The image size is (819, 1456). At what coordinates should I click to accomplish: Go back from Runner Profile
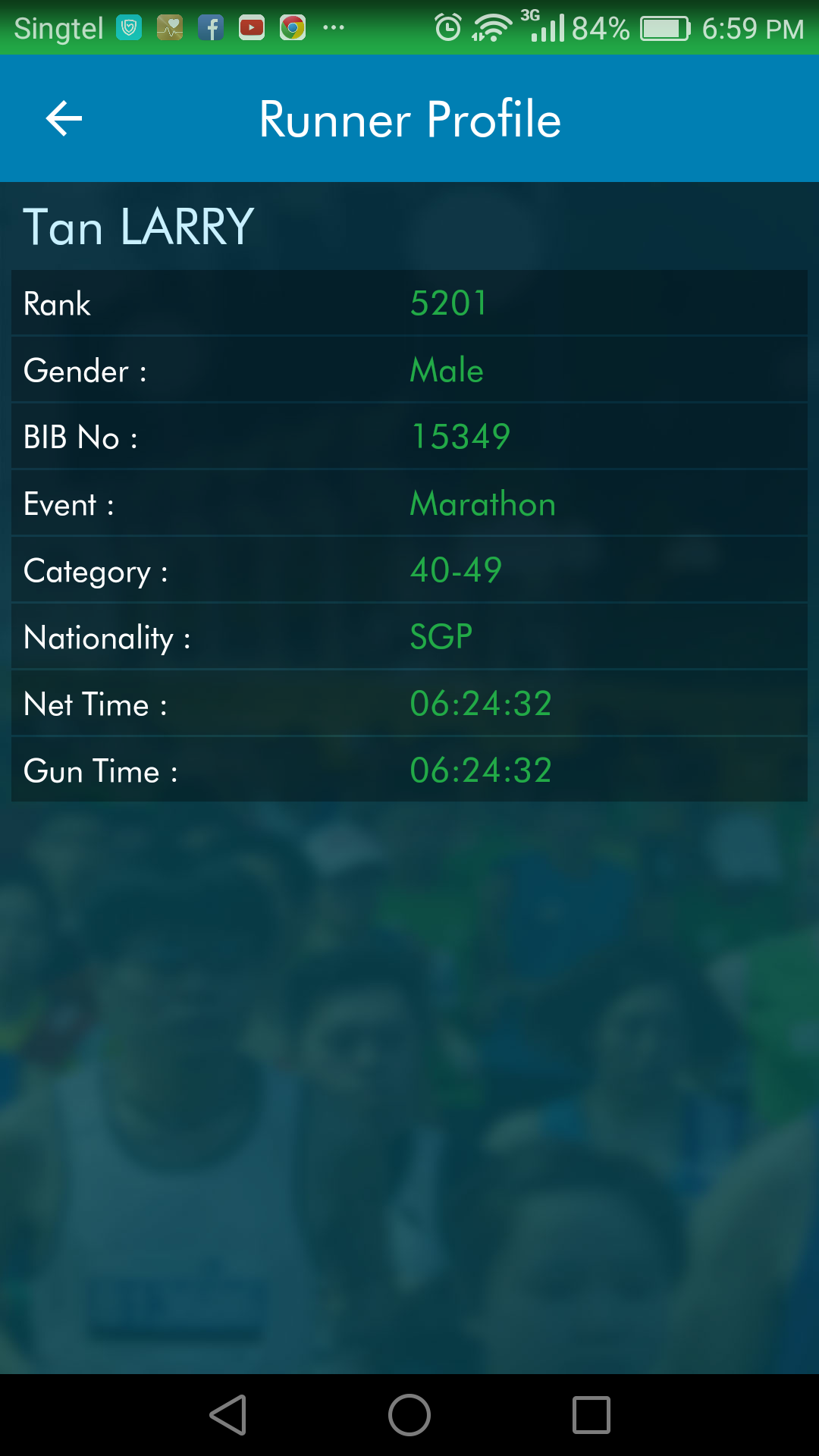coord(64,119)
